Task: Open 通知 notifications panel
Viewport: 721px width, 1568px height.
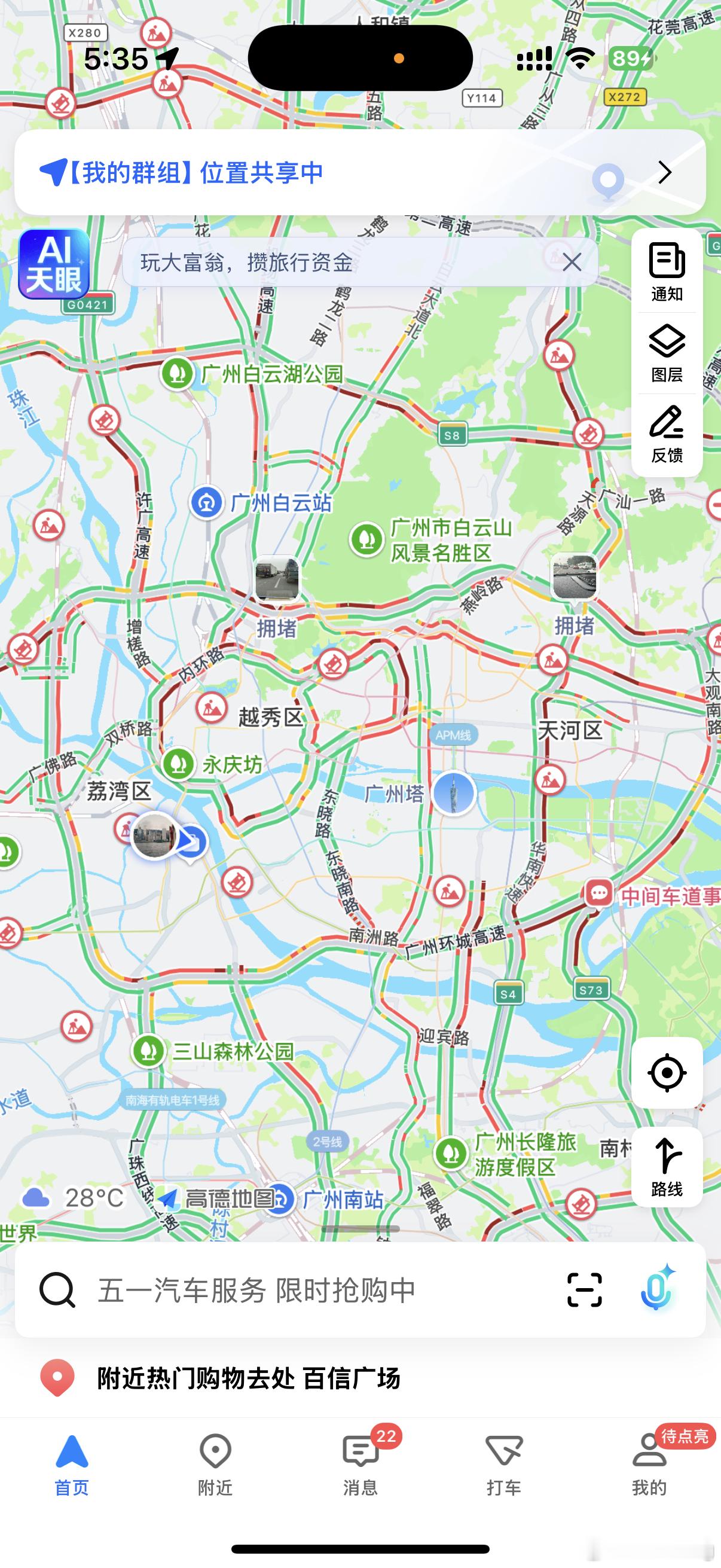Action: (x=667, y=272)
